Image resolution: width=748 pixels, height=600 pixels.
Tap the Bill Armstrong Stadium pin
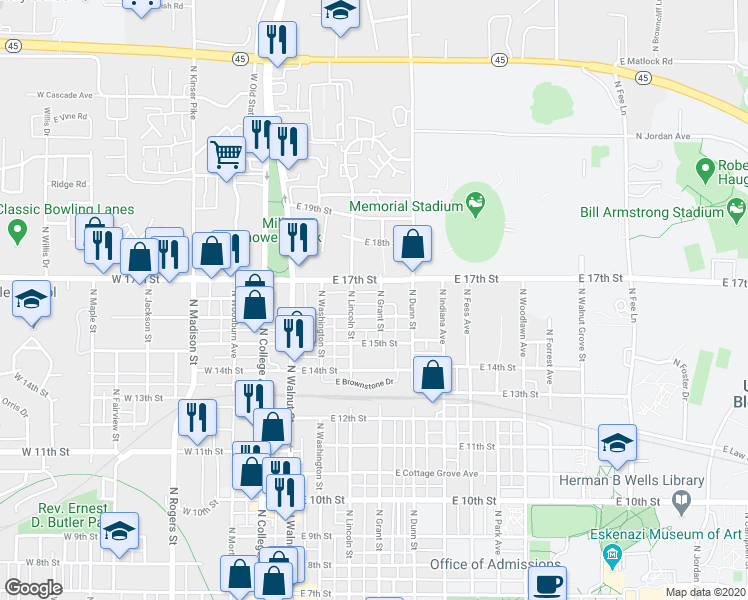pyautogui.click(x=737, y=212)
